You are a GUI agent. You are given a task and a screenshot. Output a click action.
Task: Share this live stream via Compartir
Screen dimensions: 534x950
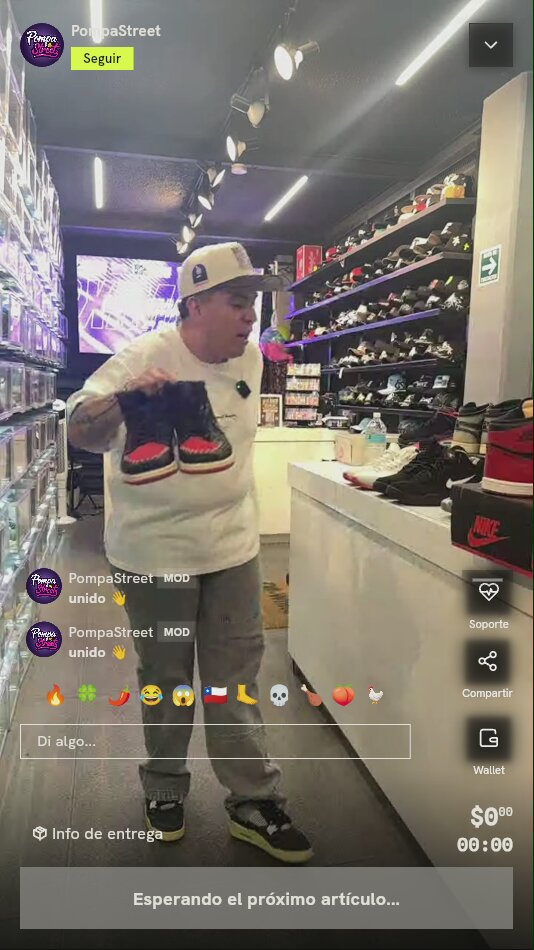click(487, 670)
